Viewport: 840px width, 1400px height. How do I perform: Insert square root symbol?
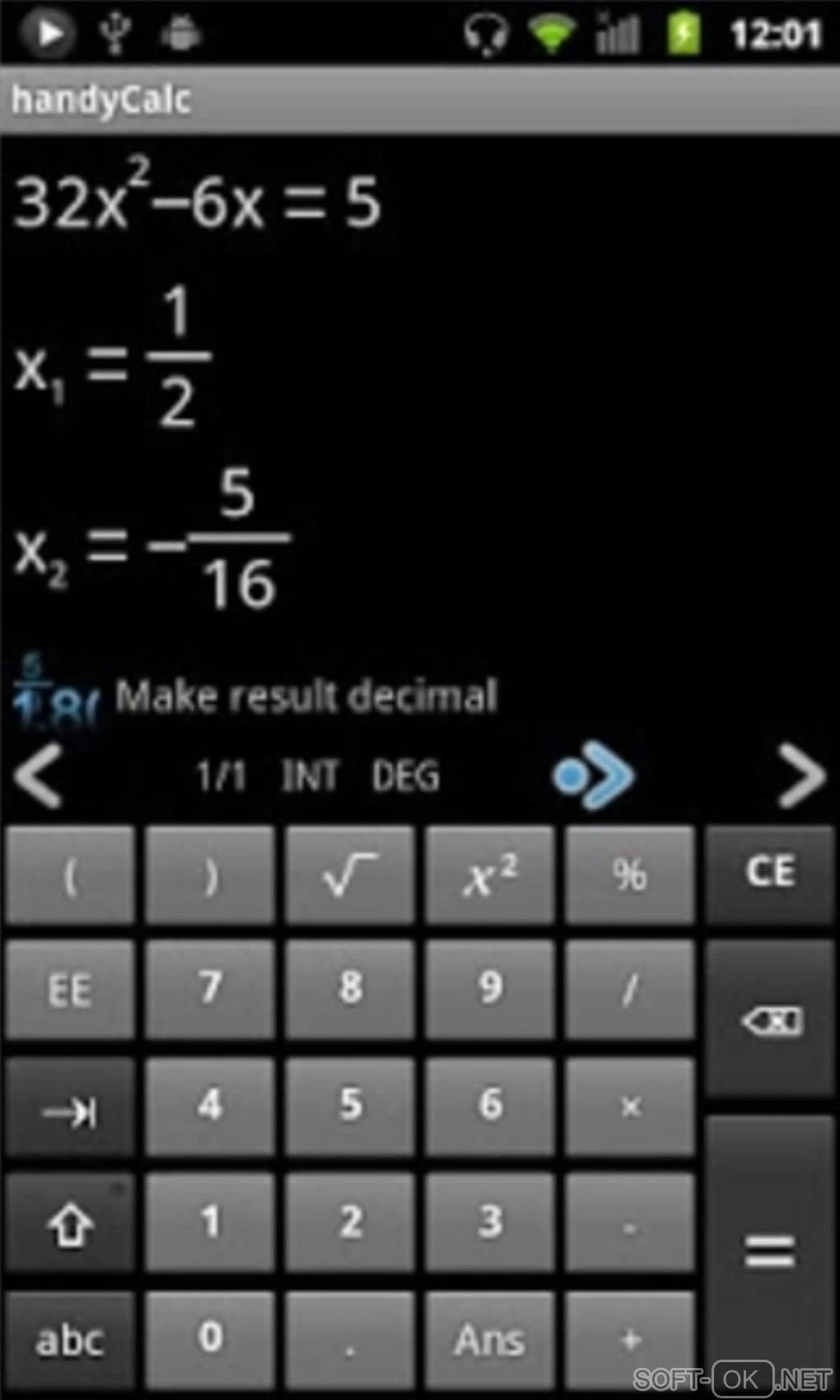click(350, 875)
